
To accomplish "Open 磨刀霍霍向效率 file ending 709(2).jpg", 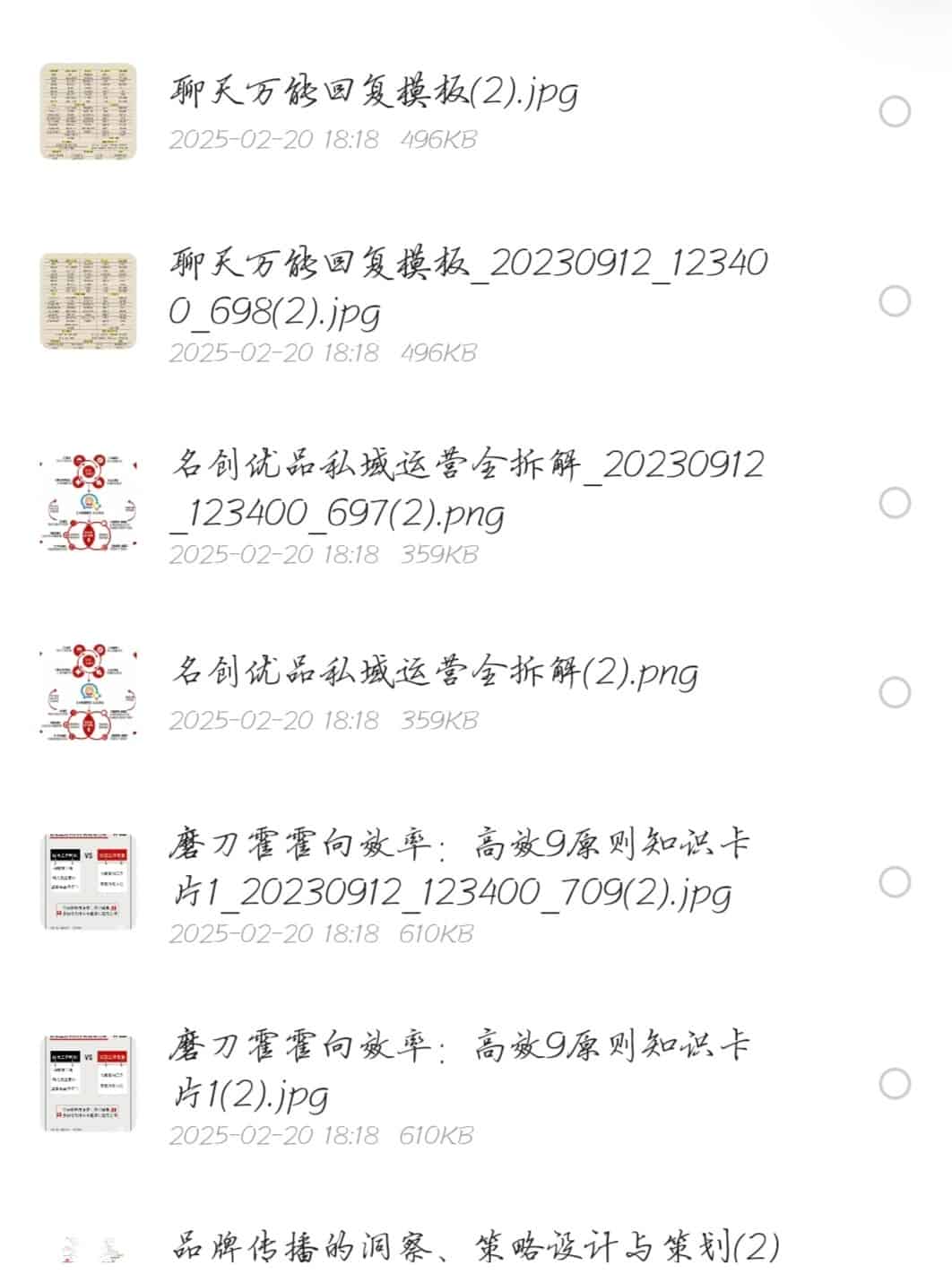I will pyautogui.click(x=457, y=868).
